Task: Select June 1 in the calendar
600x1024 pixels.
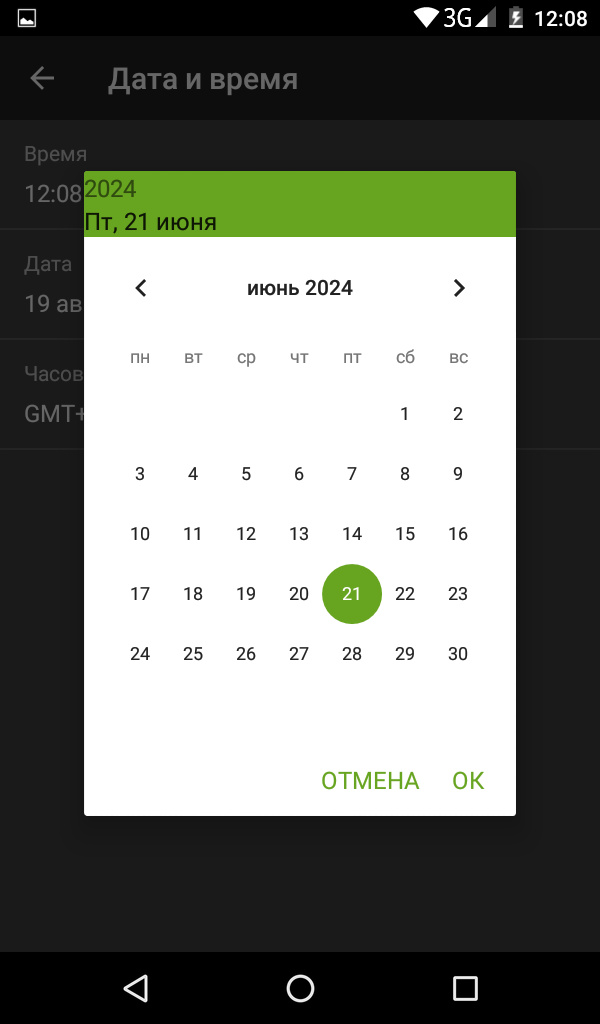Action: pos(405,414)
